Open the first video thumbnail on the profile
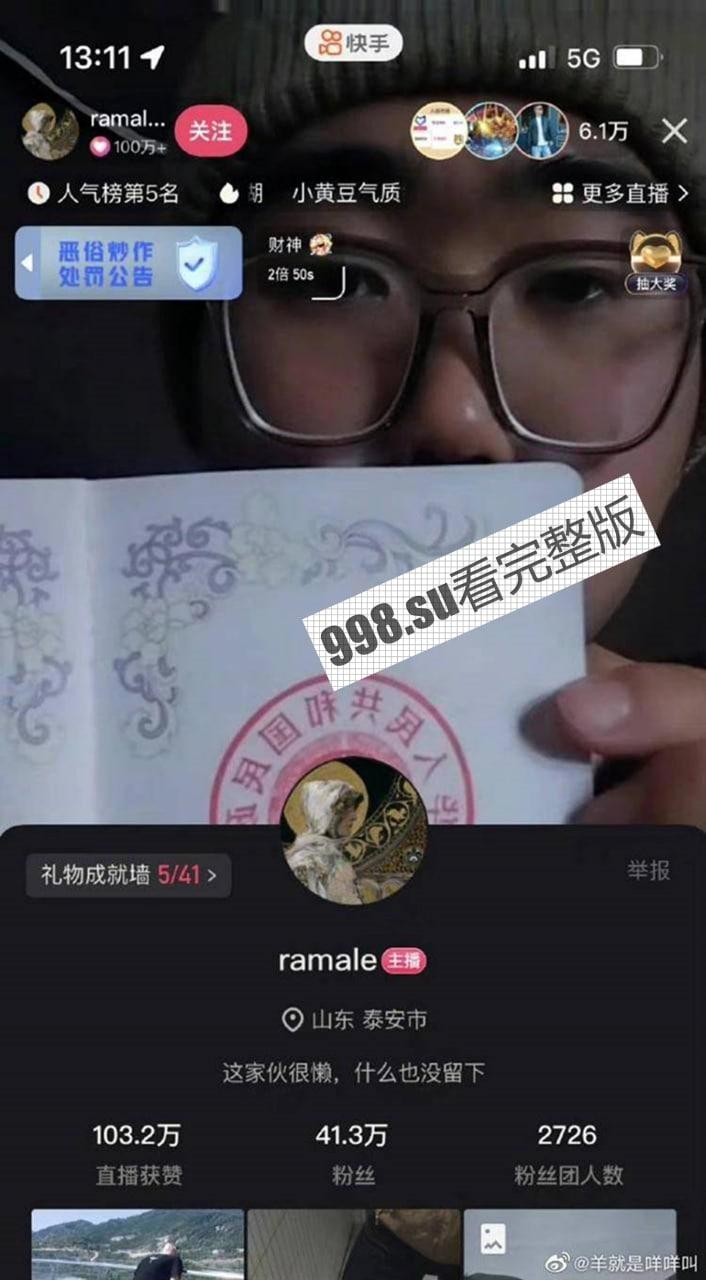Image resolution: width=706 pixels, height=1280 pixels. pos(137,1244)
